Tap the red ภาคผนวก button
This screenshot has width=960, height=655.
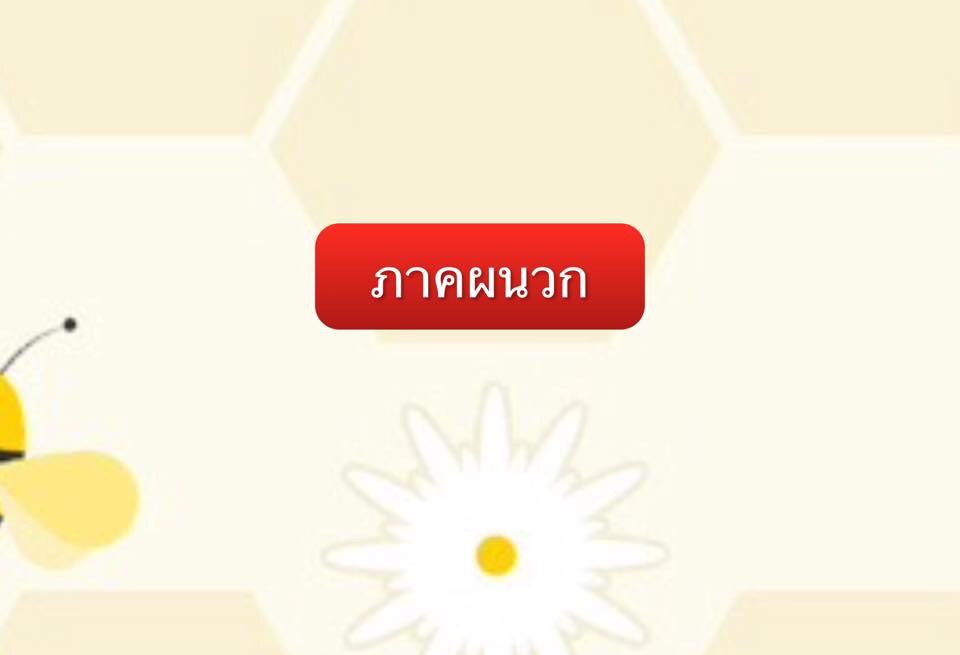(x=480, y=277)
